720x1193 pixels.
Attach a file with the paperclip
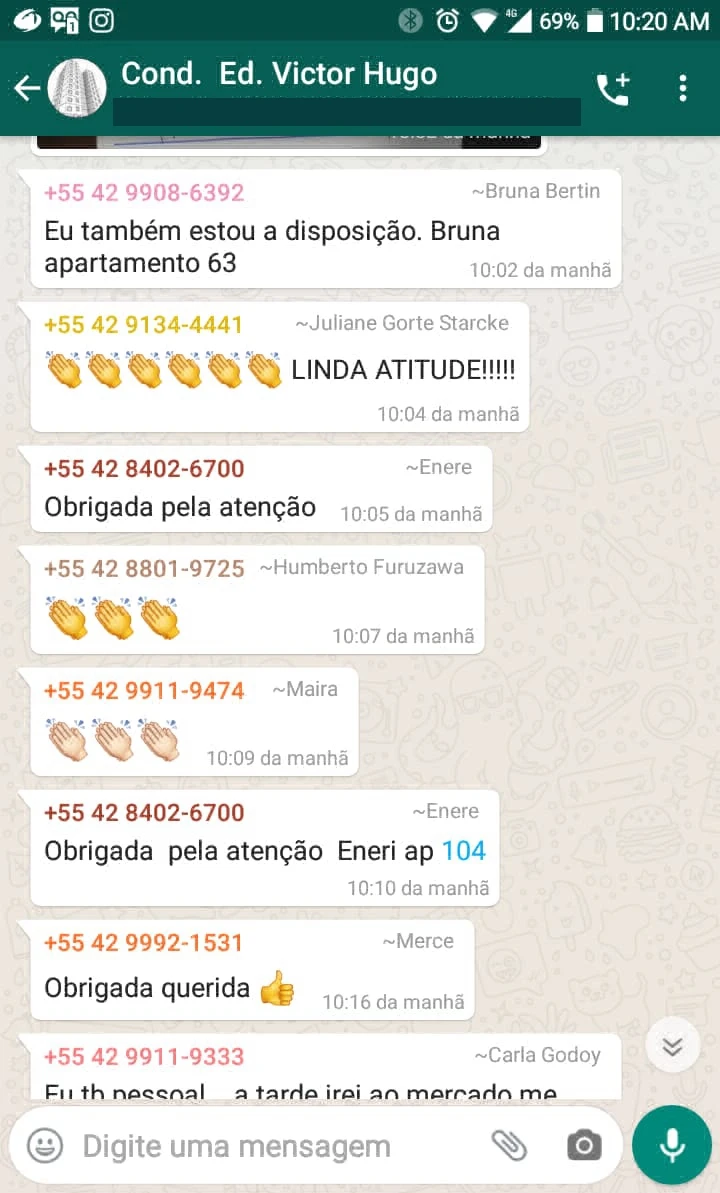click(509, 1146)
